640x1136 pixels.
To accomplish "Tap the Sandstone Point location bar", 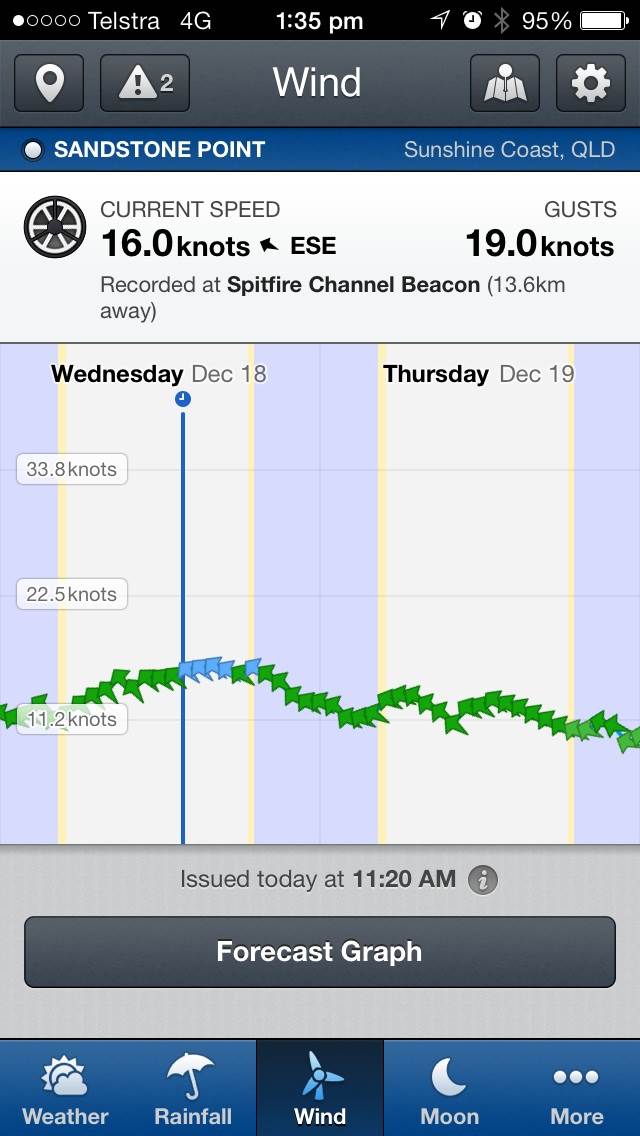I will coord(320,150).
